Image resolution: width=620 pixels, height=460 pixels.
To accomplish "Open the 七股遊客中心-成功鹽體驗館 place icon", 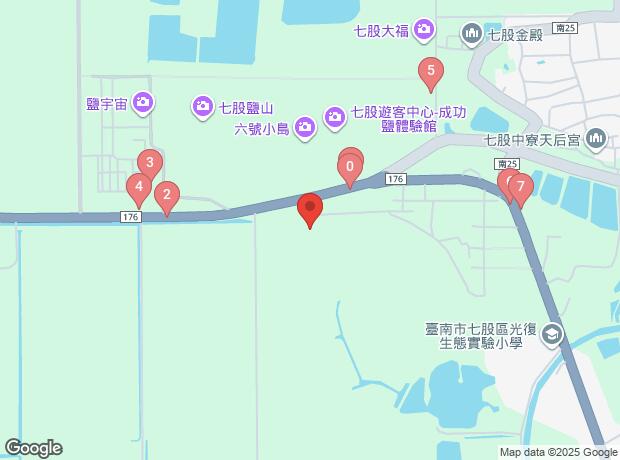I will pos(335,116).
